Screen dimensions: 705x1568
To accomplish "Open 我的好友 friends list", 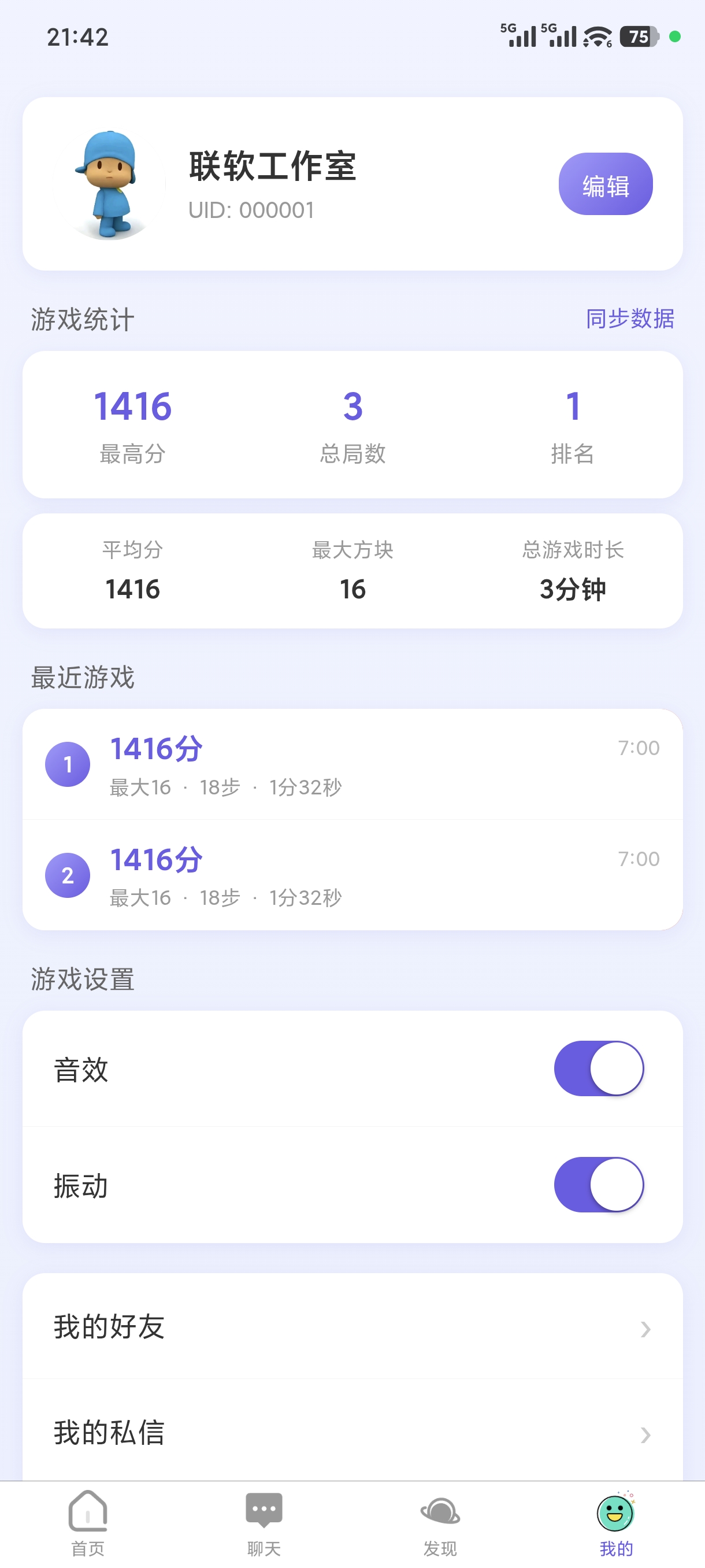I will [352, 1327].
